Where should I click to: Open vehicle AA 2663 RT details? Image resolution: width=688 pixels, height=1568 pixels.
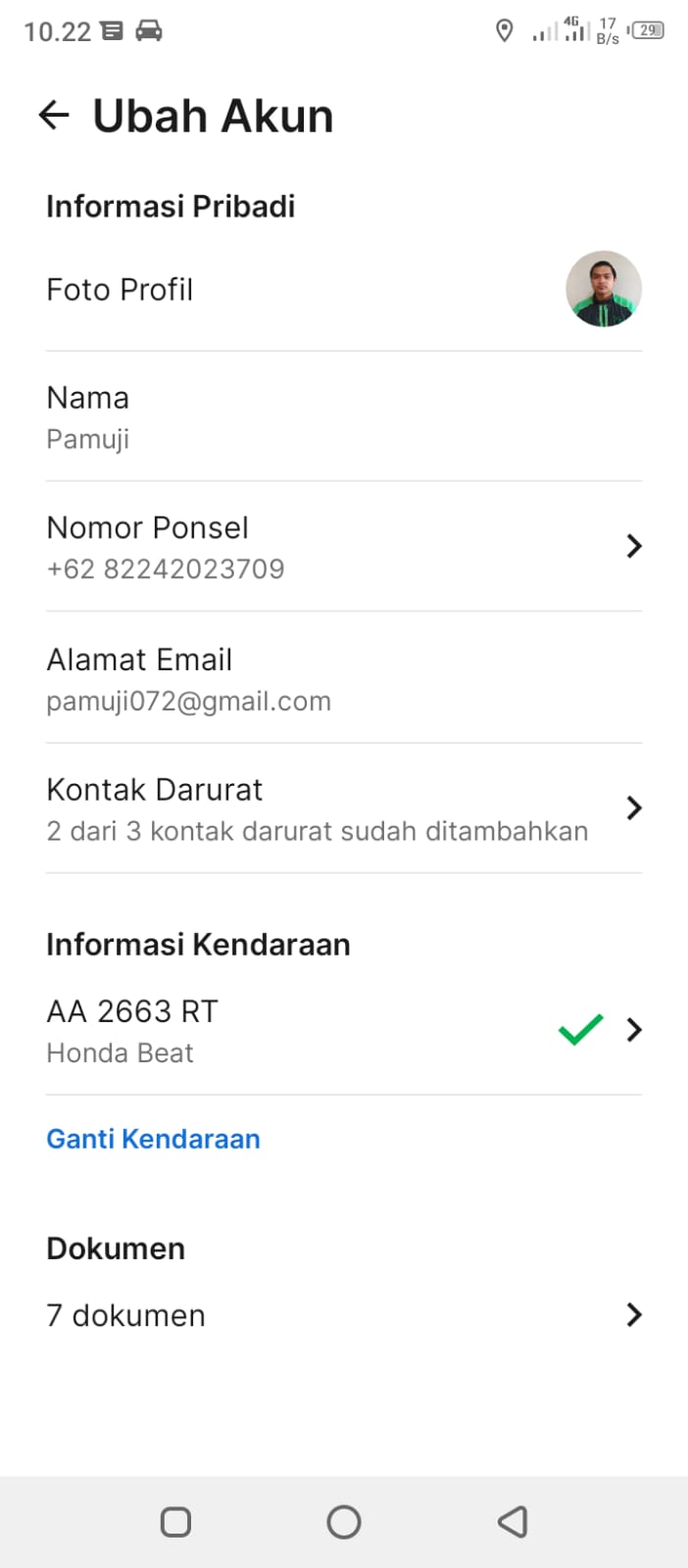pos(343,1030)
